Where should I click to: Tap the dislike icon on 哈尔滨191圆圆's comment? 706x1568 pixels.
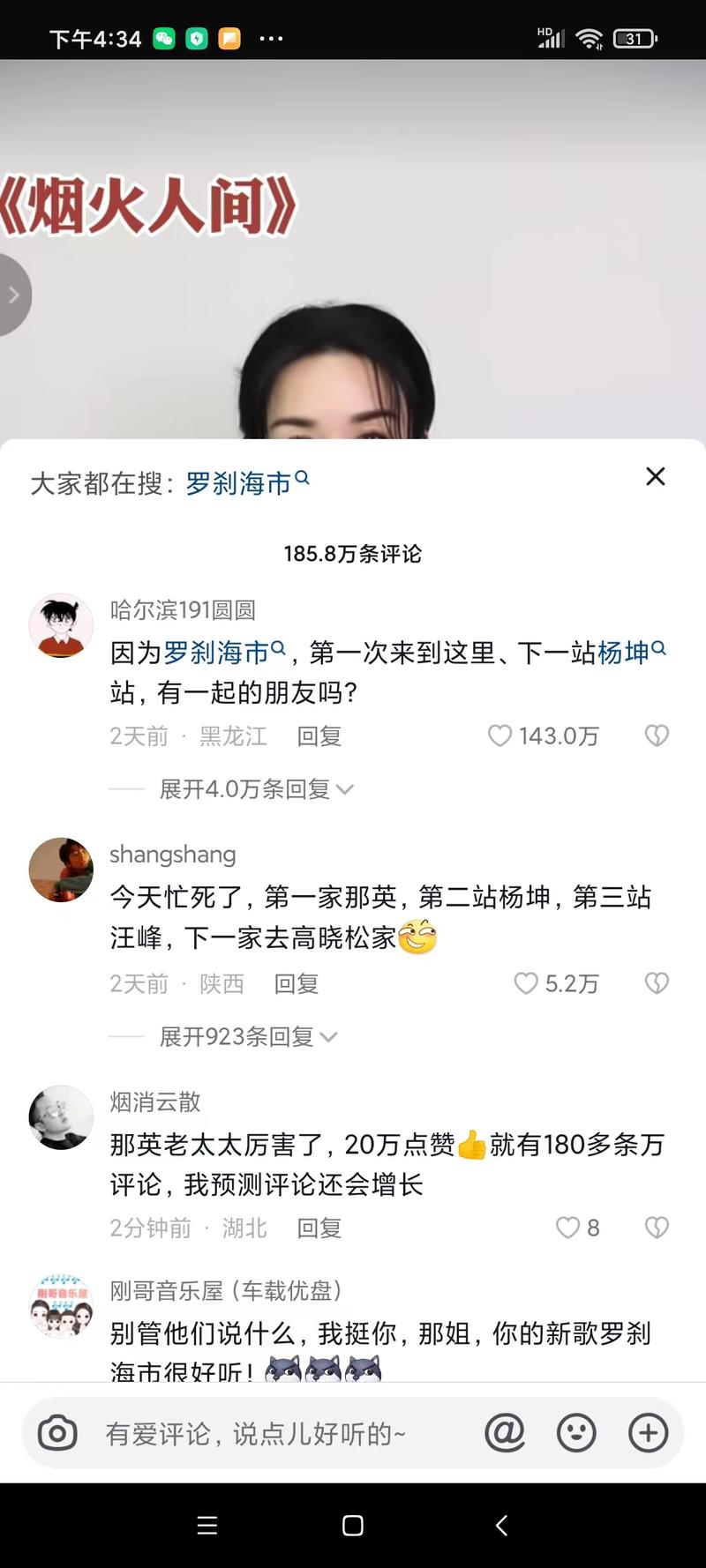pos(657,735)
